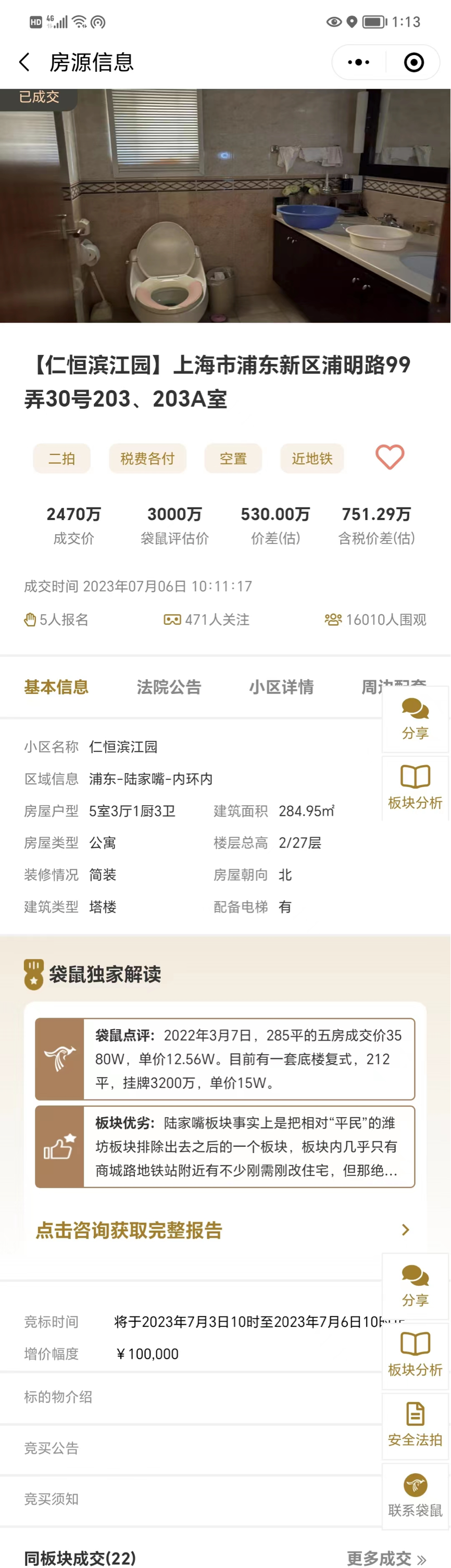
Task: Switch to the 小区详情 tab
Action: coord(281,687)
